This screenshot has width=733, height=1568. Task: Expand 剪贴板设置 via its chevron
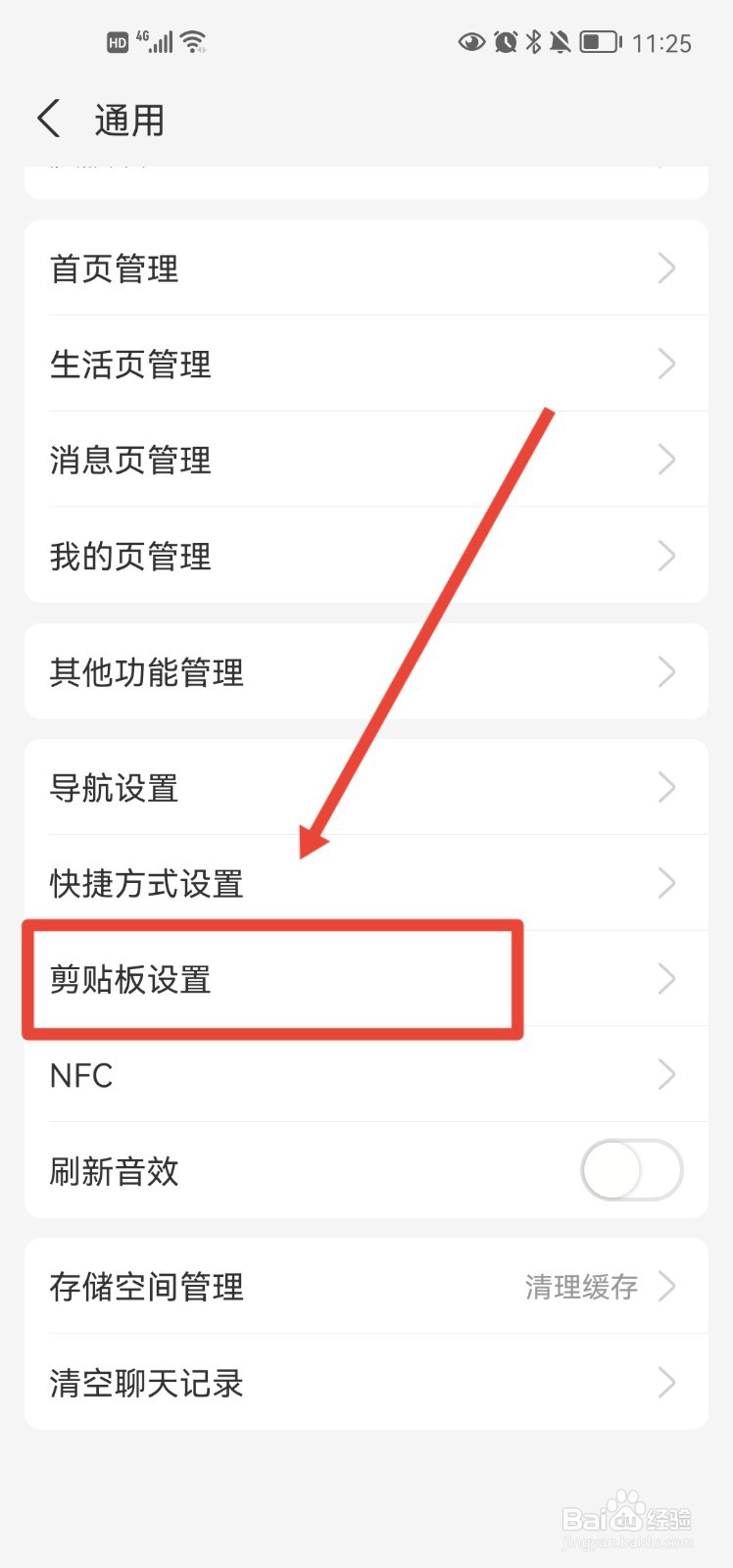pos(666,978)
